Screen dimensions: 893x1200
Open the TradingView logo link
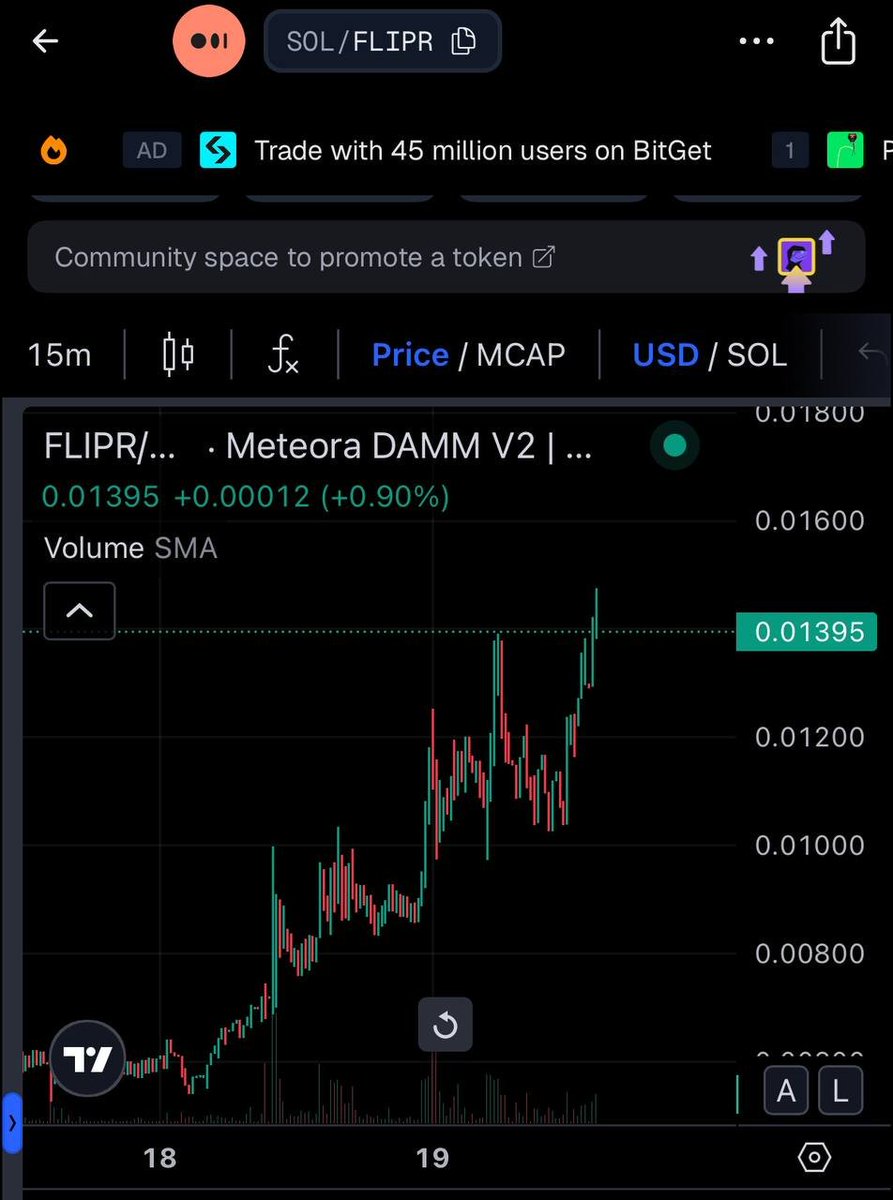[87, 1061]
